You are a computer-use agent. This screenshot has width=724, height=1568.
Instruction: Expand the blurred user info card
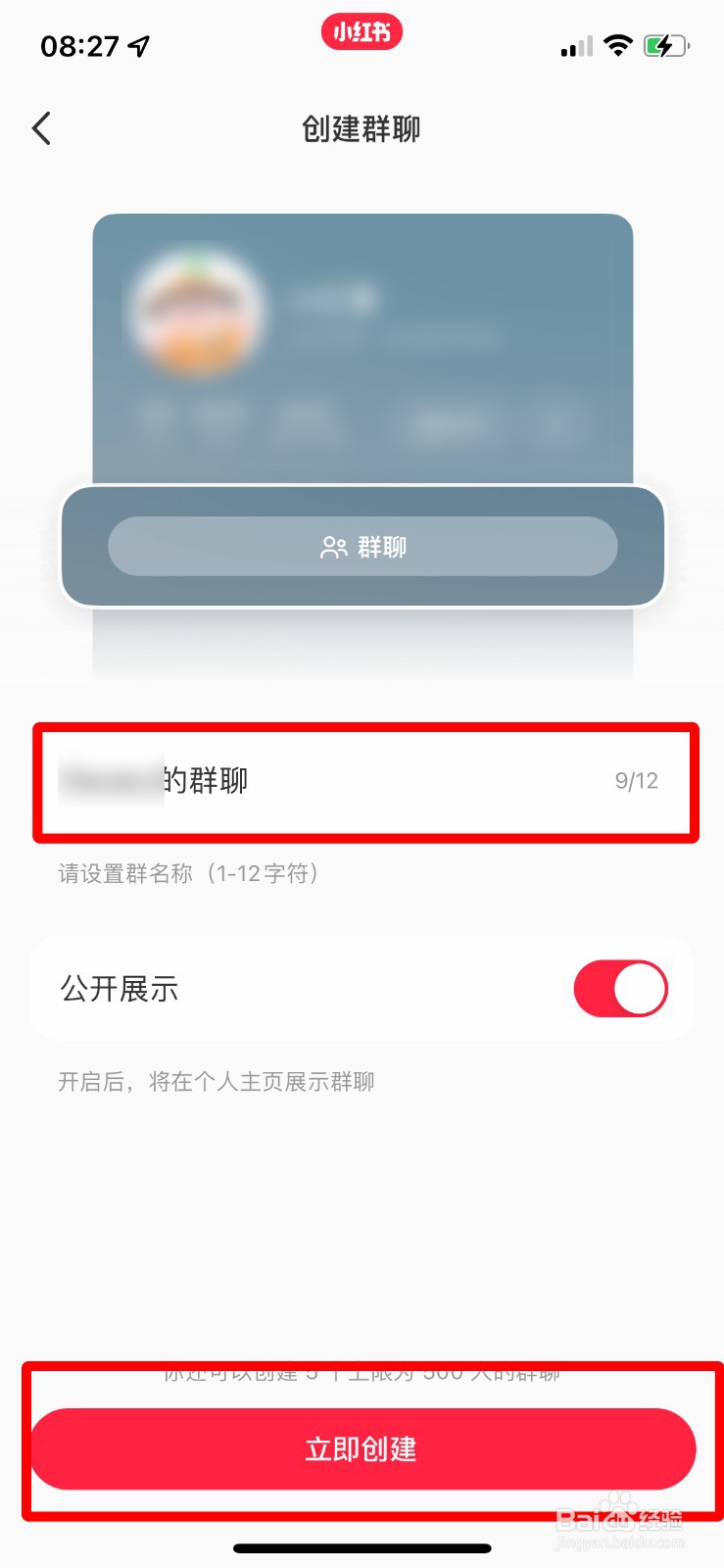pyautogui.click(x=362, y=343)
